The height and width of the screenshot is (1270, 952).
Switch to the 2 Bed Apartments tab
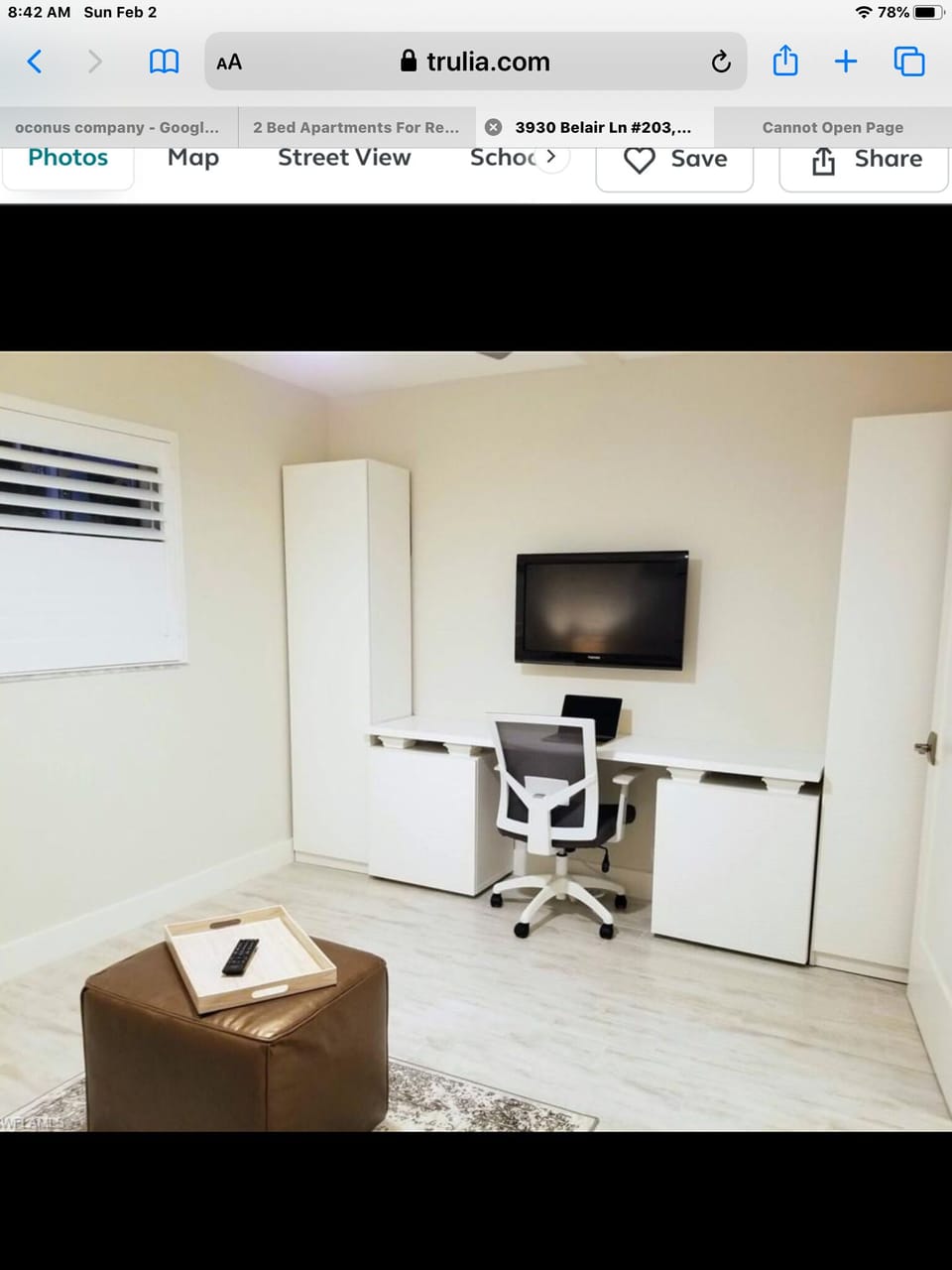356,127
